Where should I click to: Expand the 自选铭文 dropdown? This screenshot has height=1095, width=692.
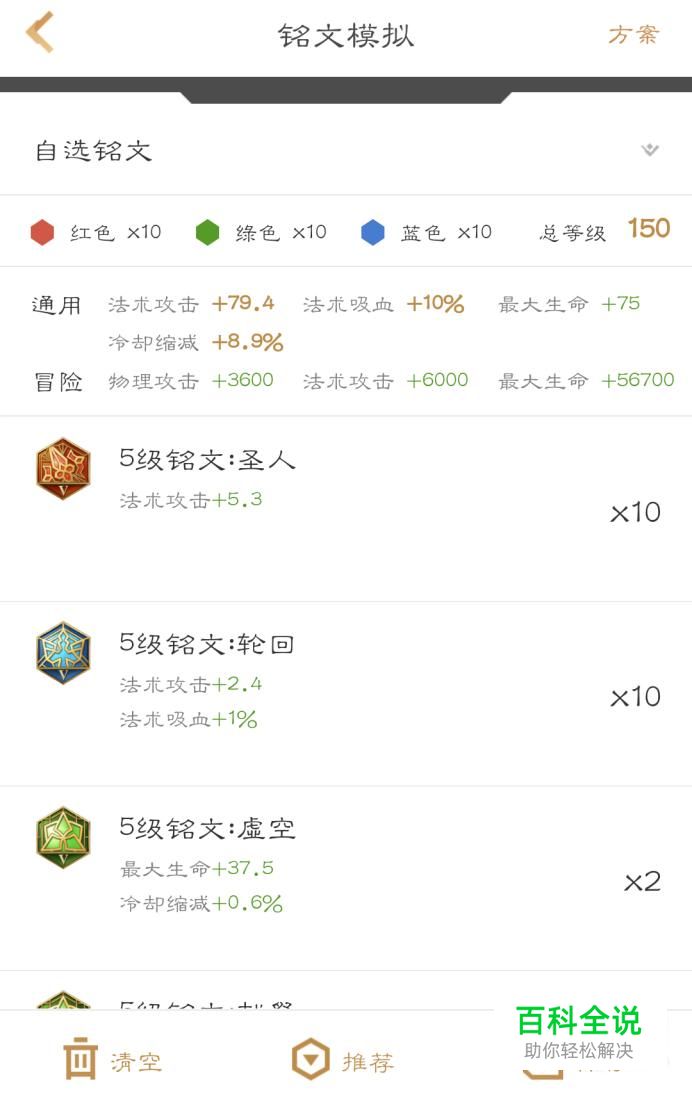click(649, 151)
